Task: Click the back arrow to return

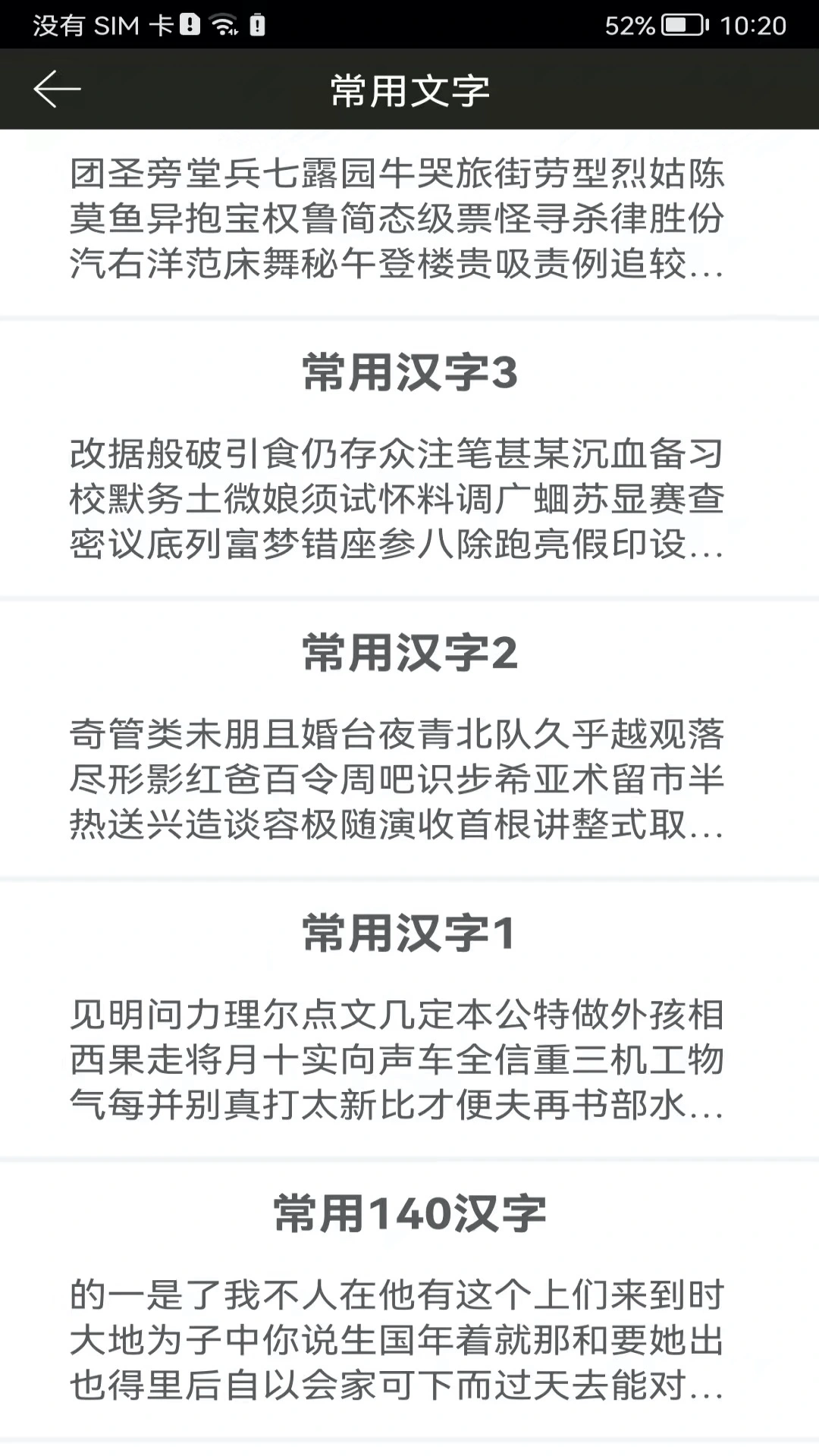Action: point(58,89)
